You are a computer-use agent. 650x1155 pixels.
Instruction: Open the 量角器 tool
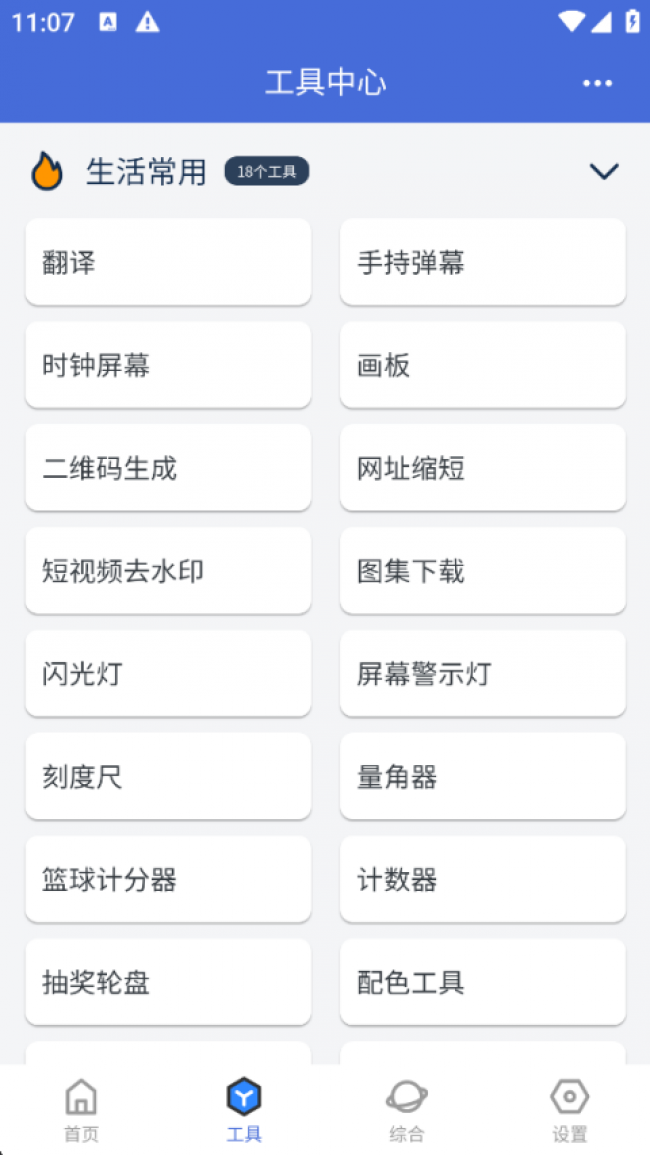point(482,777)
